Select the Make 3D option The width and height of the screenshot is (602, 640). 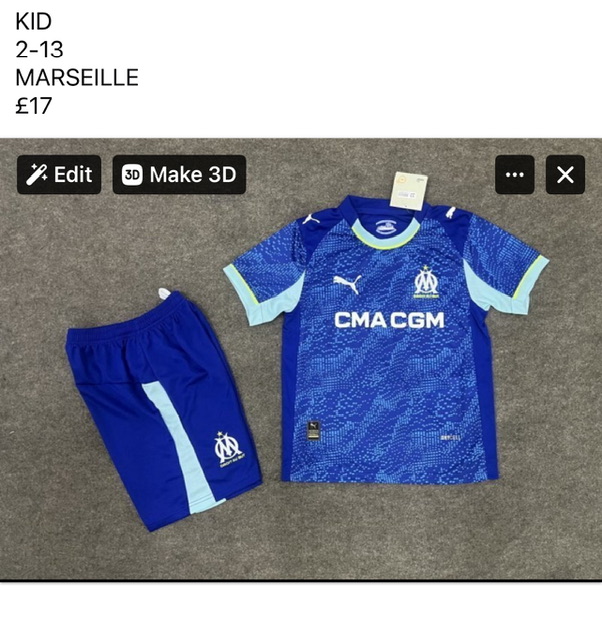tap(179, 175)
